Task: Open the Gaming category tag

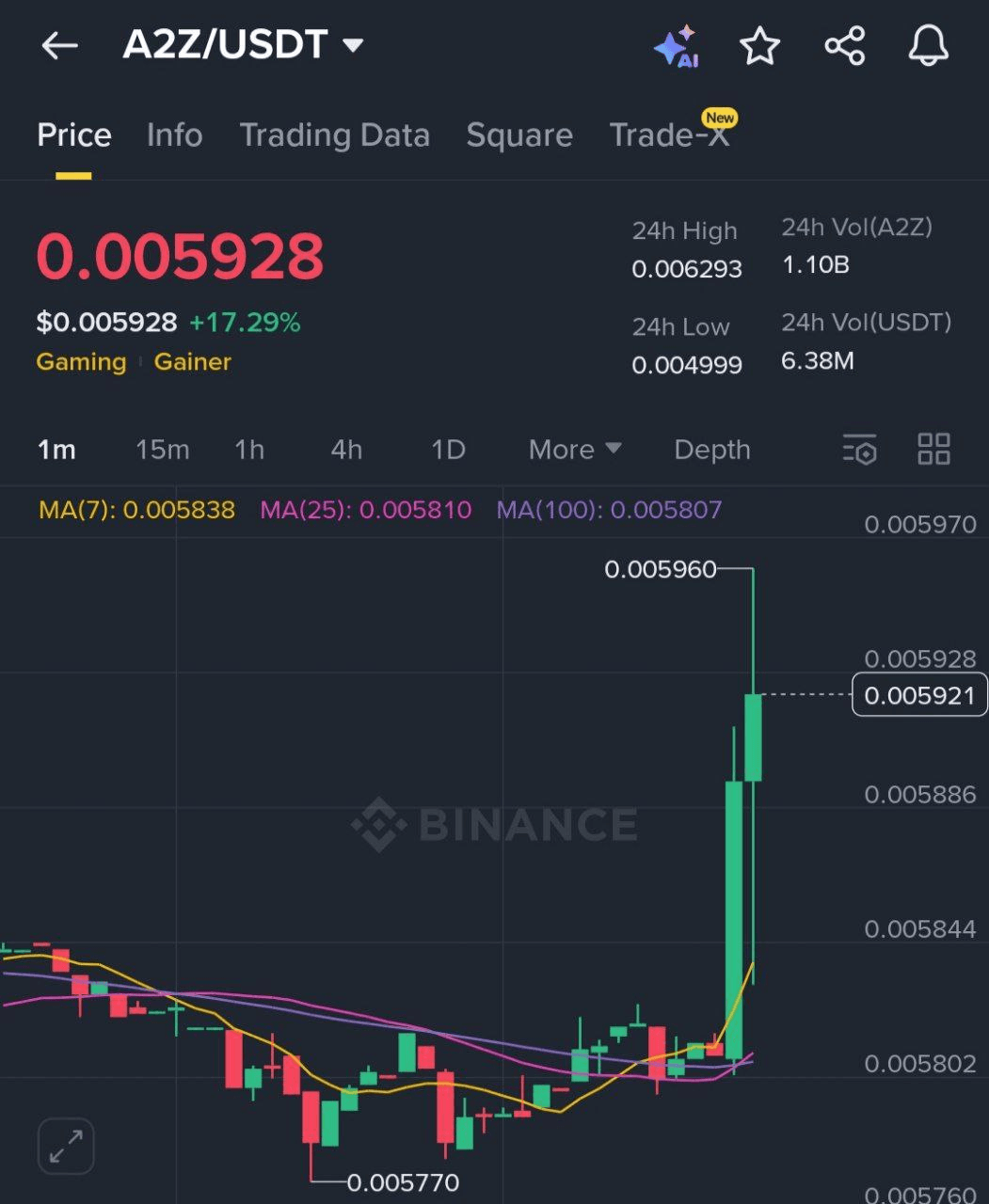Action: [81, 362]
